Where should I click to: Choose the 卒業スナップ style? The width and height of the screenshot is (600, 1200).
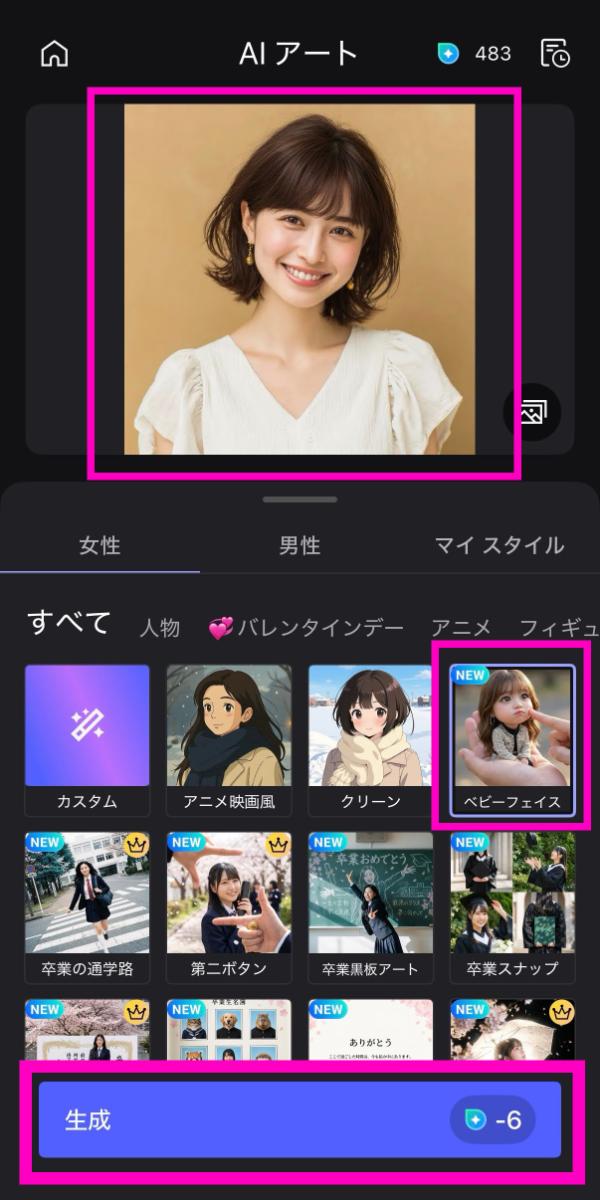pos(512,907)
